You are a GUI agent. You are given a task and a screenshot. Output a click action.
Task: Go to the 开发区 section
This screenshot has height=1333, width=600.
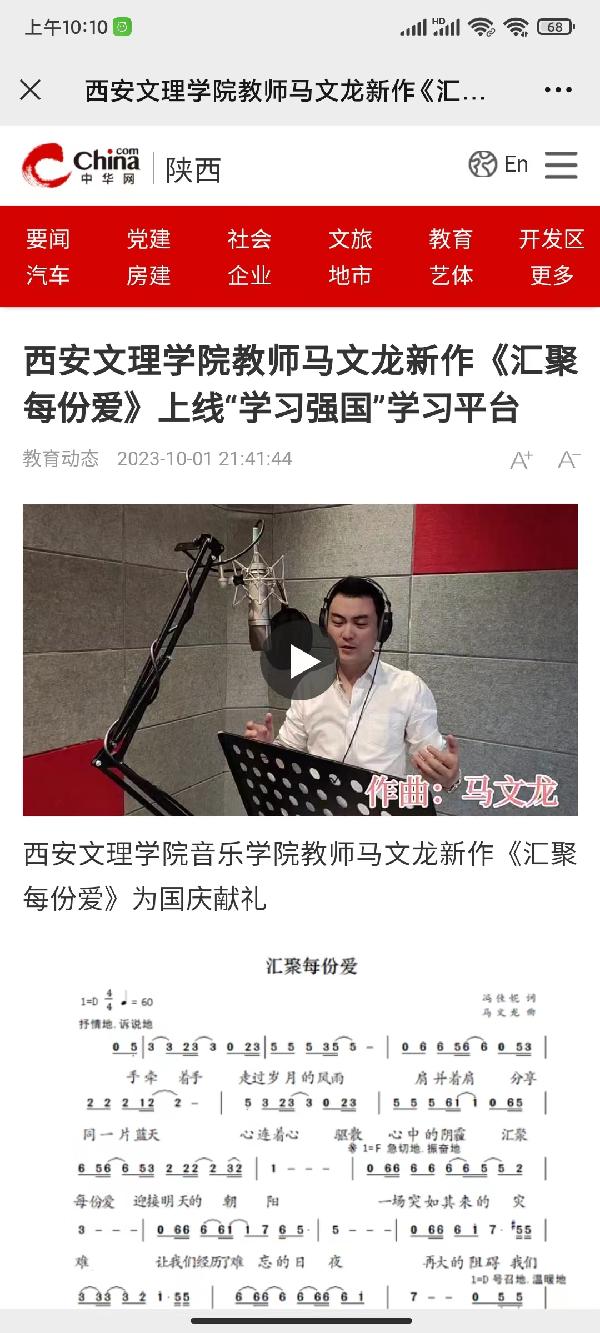coord(551,239)
